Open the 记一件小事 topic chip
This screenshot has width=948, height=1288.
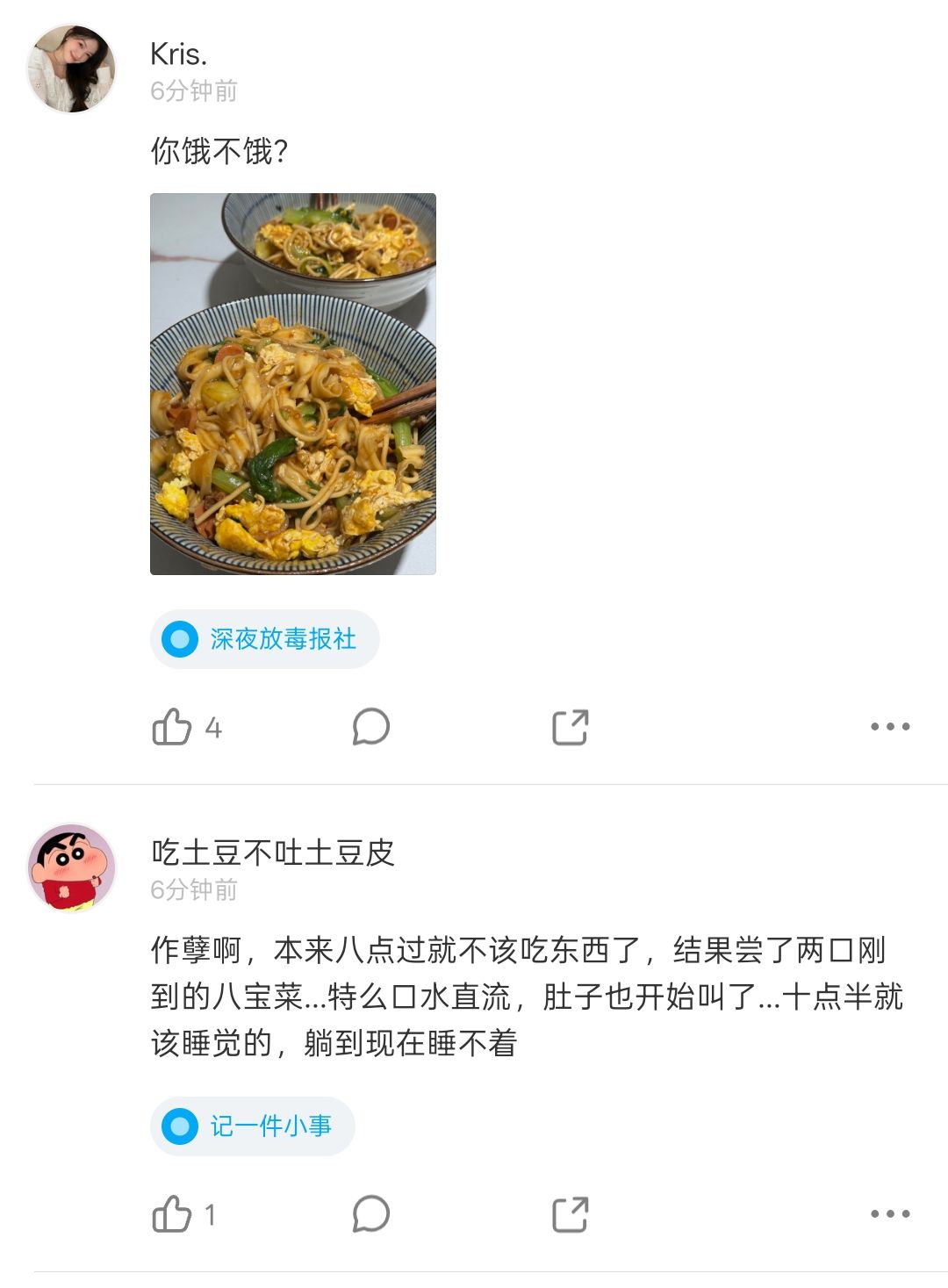(x=253, y=1126)
